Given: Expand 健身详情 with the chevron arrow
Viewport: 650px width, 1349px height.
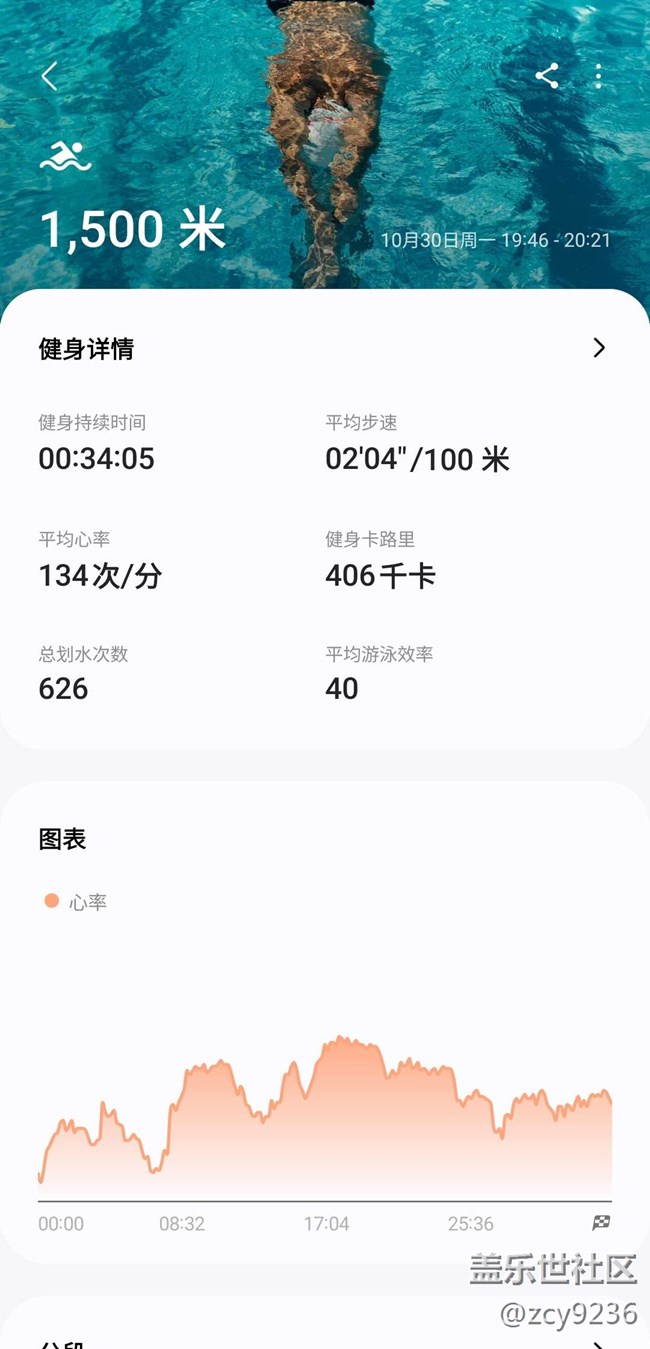Looking at the screenshot, I should pos(599,348).
